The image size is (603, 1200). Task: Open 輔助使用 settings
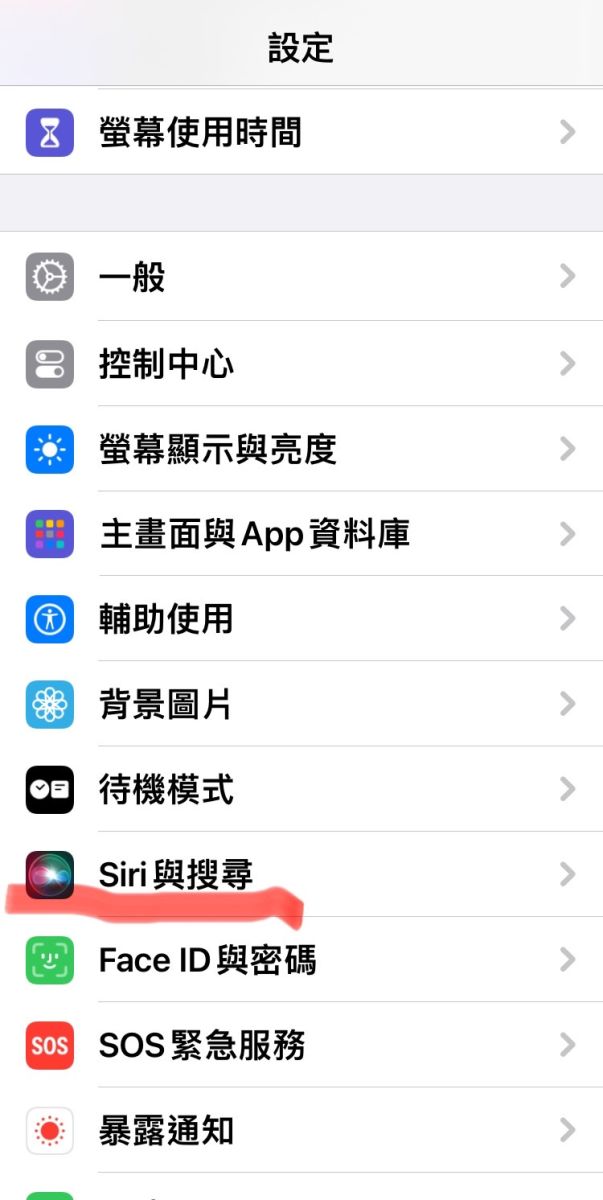tap(301, 618)
